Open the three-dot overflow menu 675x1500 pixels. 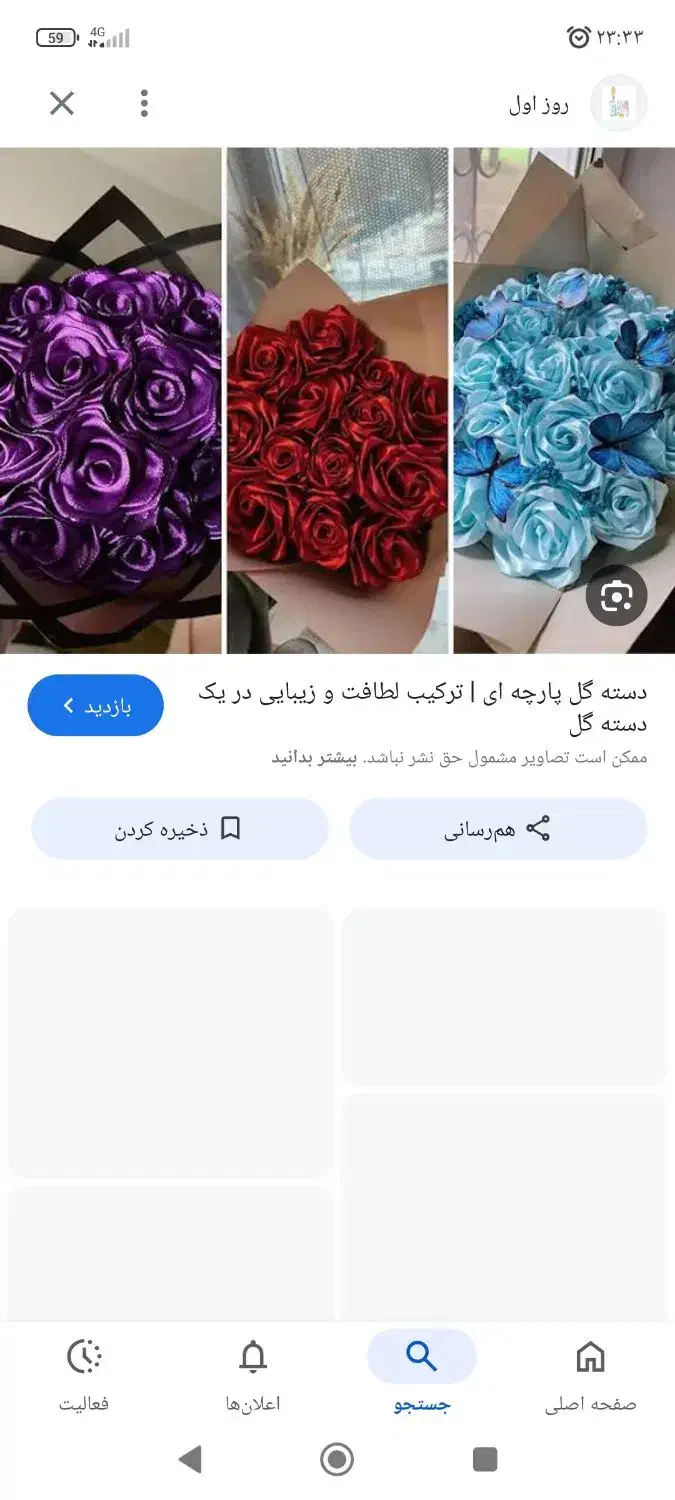pos(145,103)
